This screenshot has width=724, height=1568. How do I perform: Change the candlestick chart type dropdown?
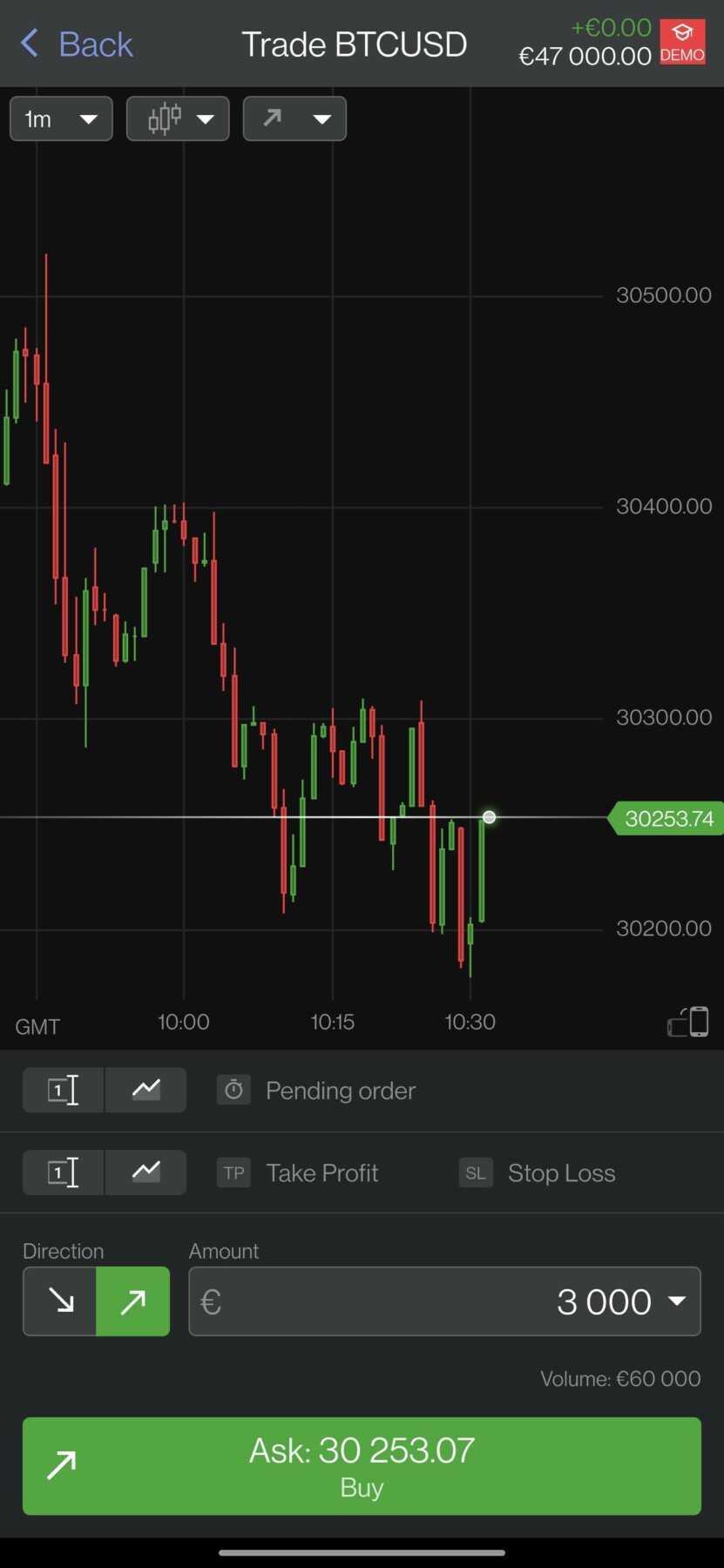(178, 118)
